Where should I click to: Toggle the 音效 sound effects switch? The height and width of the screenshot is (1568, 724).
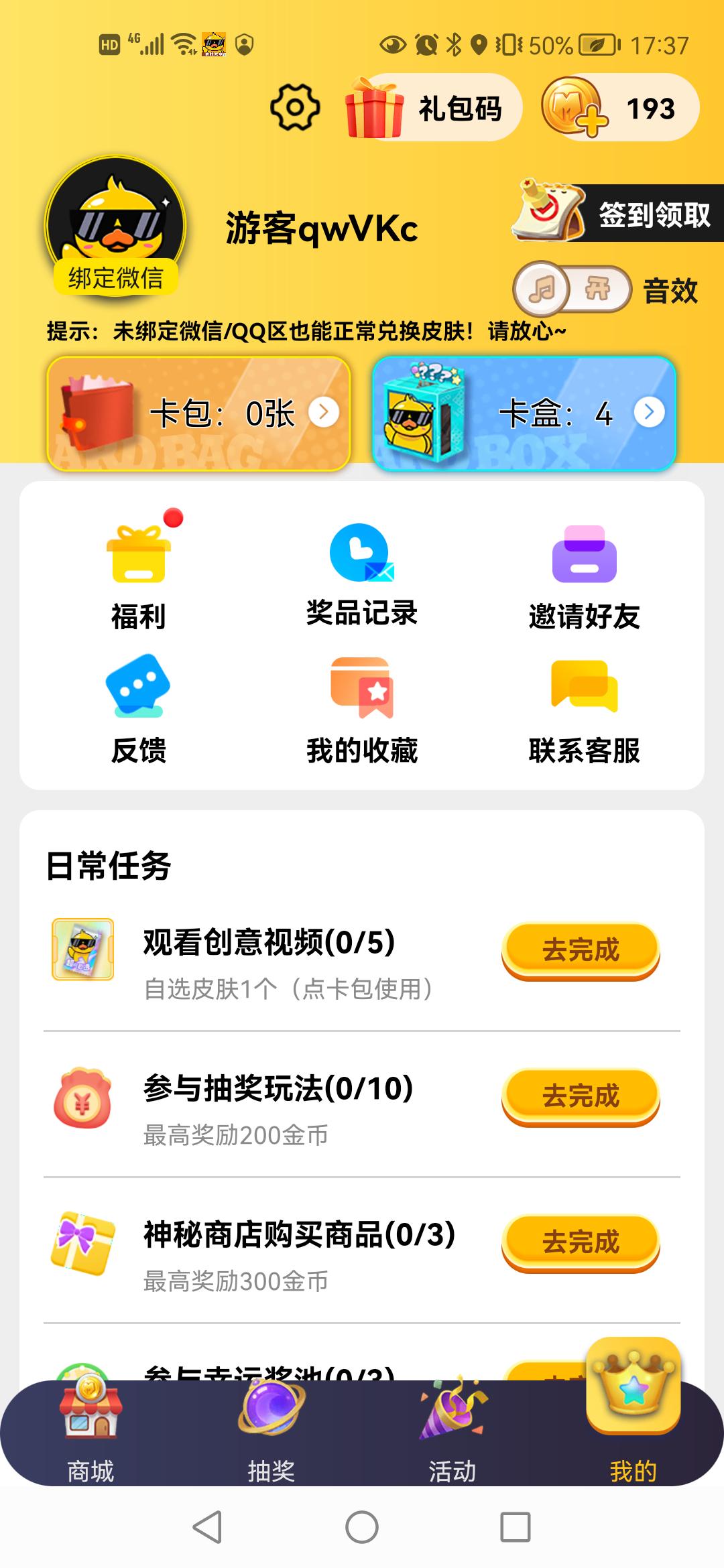(x=572, y=290)
